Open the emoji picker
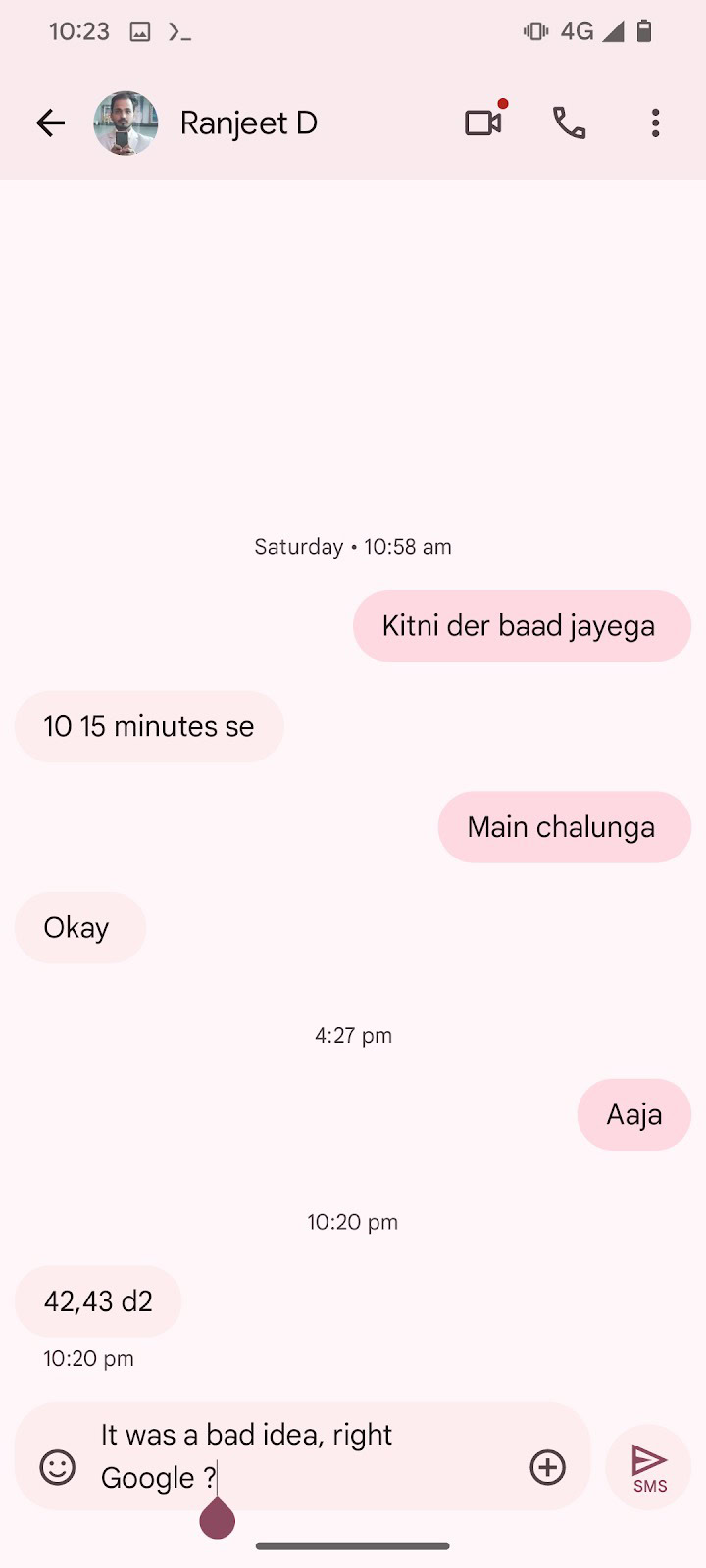Screen dimensions: 706x1568 coord(58,1467)
